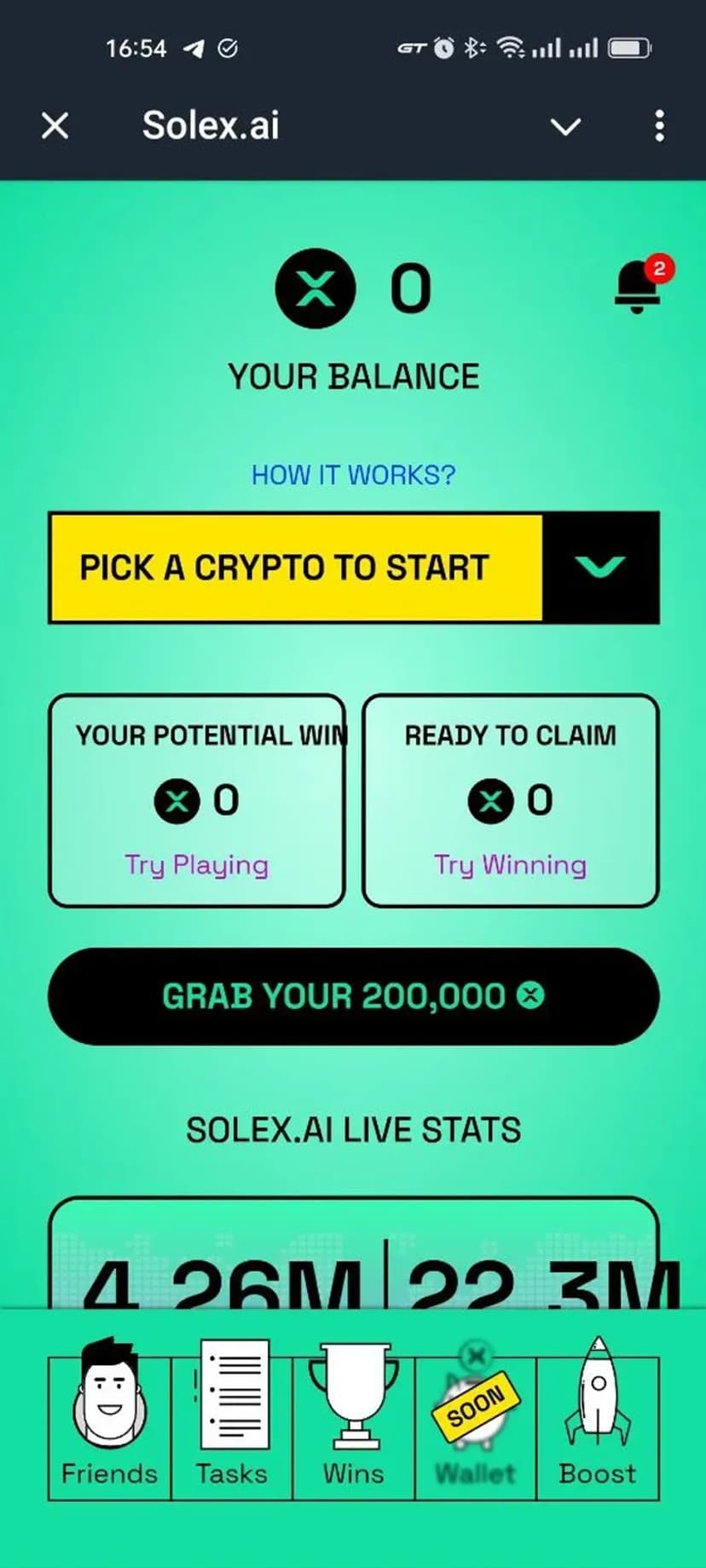Tap the Try Winning link
This screenshot has height=1568, width=706.
click(x=510, y=865)
